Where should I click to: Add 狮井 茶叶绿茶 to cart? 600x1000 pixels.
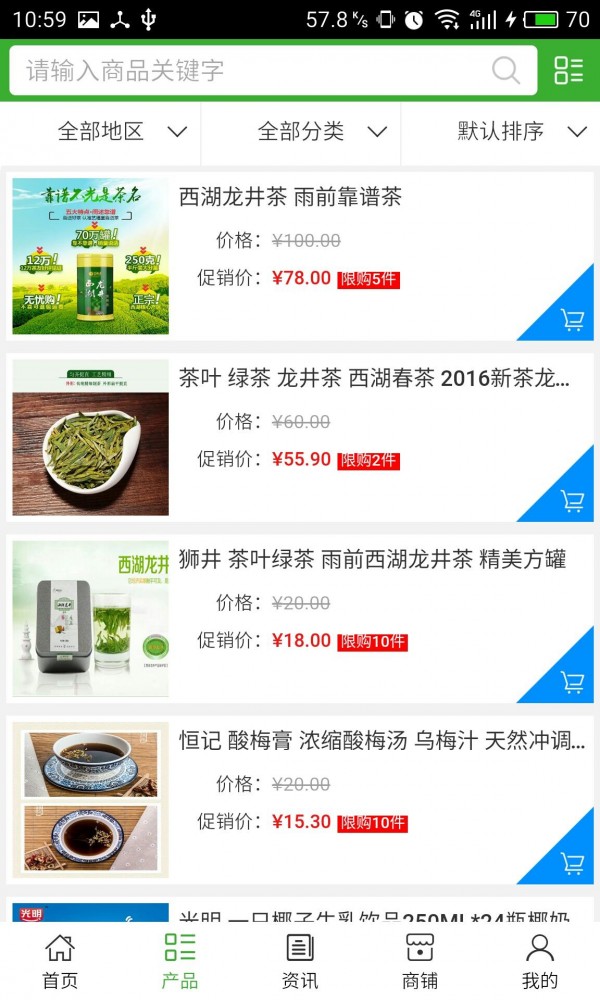(572, 682)
